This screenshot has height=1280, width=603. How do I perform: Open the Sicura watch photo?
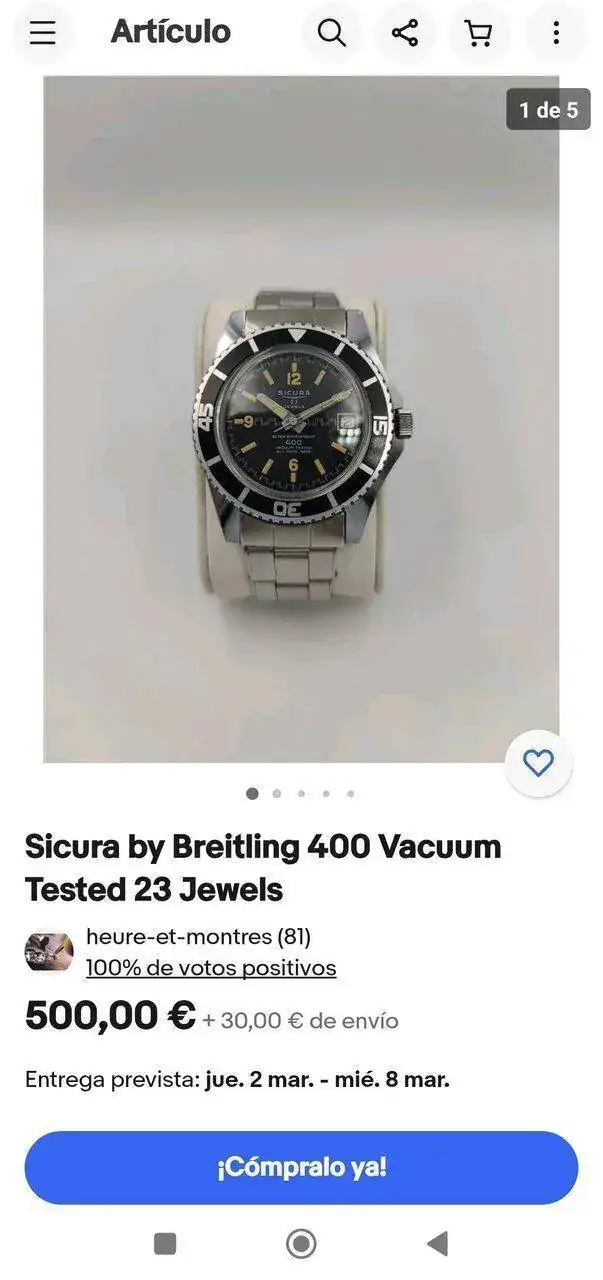[x=300, y=420]
